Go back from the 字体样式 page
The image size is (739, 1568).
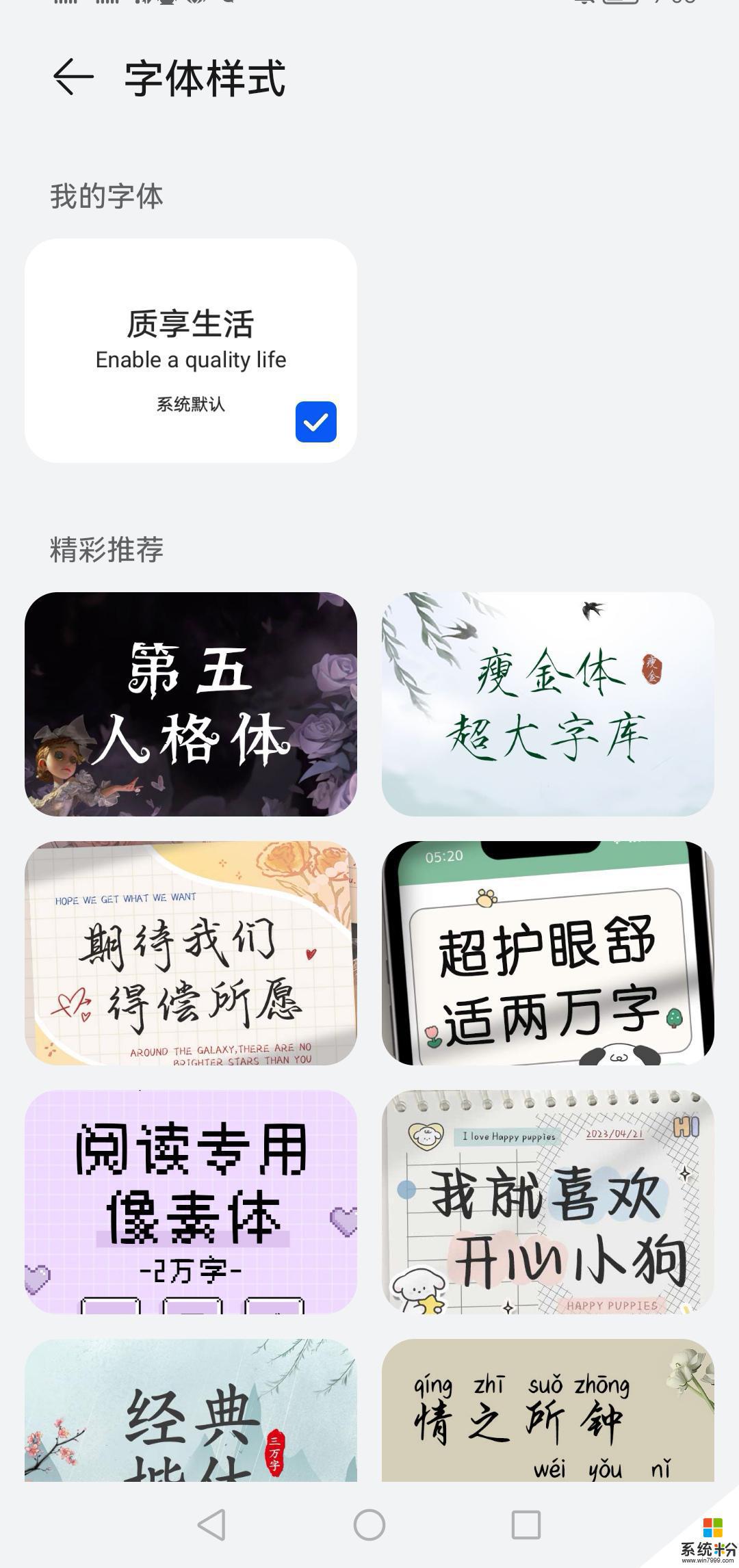(x=73, y=76)
